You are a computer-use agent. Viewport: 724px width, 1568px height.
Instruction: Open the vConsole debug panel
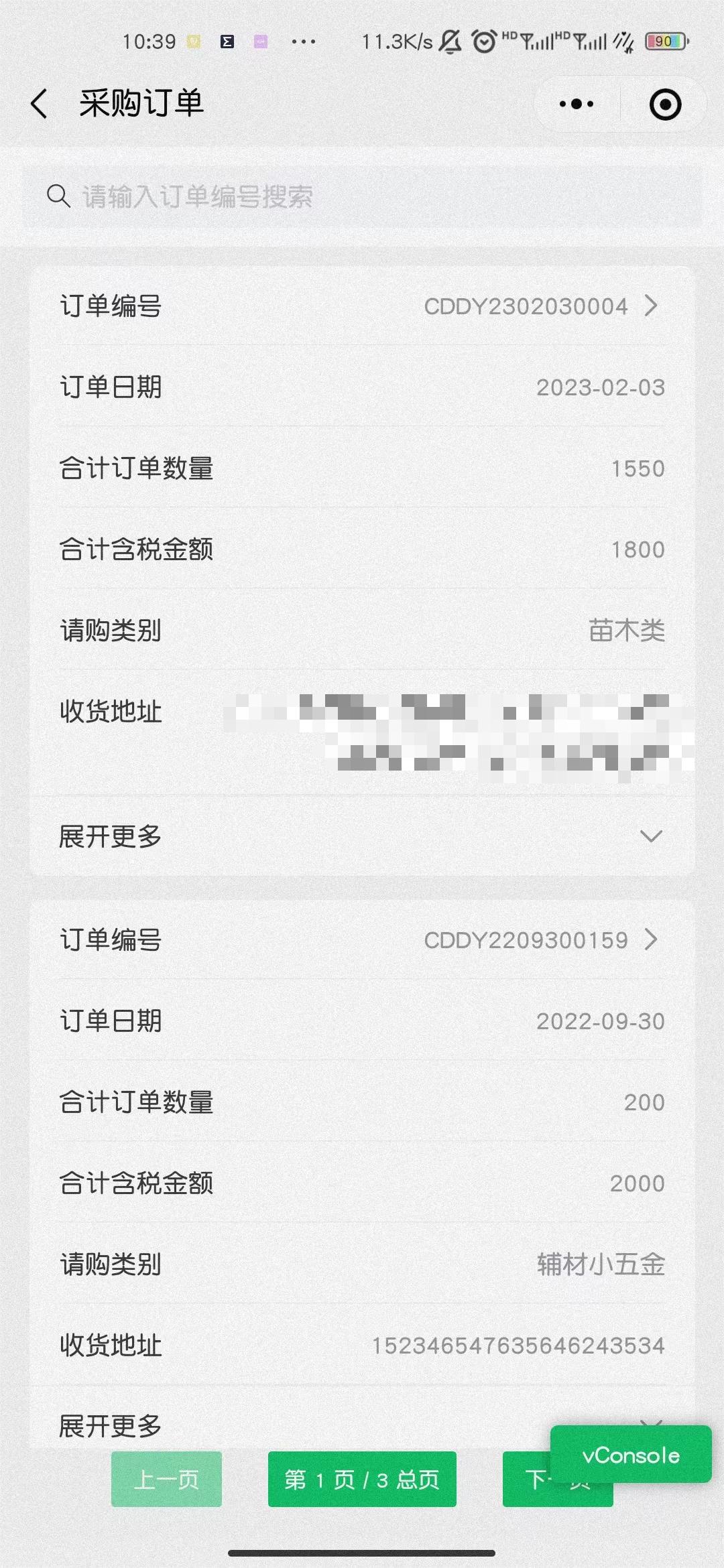pos(630,1454)
